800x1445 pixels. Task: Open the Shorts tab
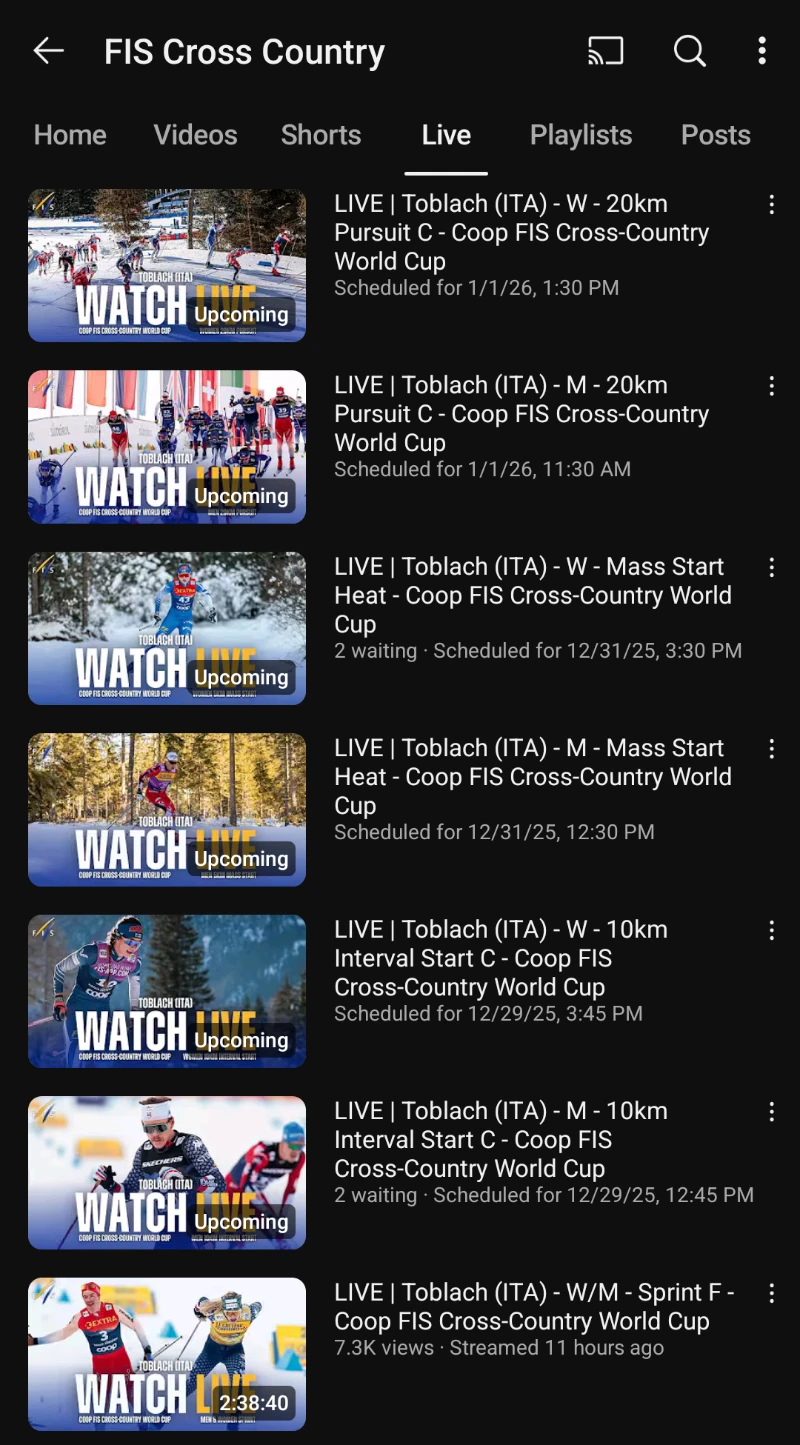(321, 135)
